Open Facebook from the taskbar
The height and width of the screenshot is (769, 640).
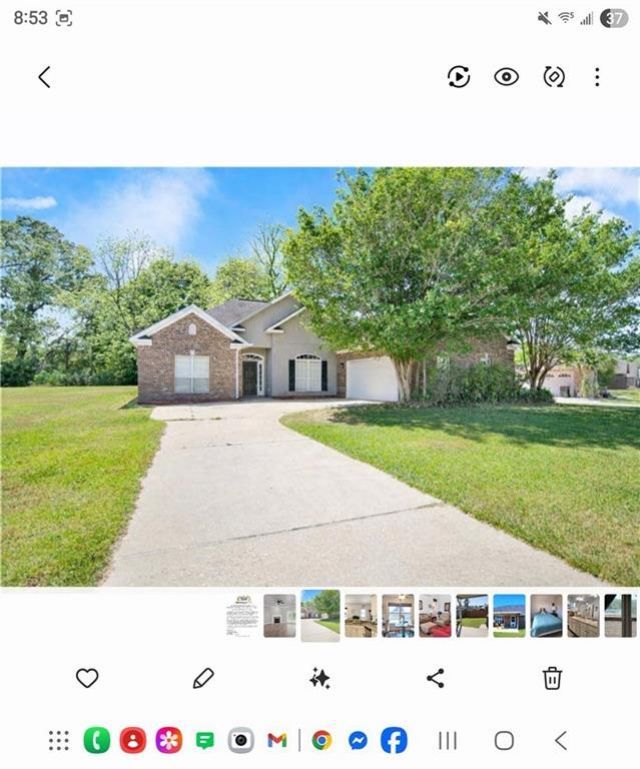click(x=394, y=740)
